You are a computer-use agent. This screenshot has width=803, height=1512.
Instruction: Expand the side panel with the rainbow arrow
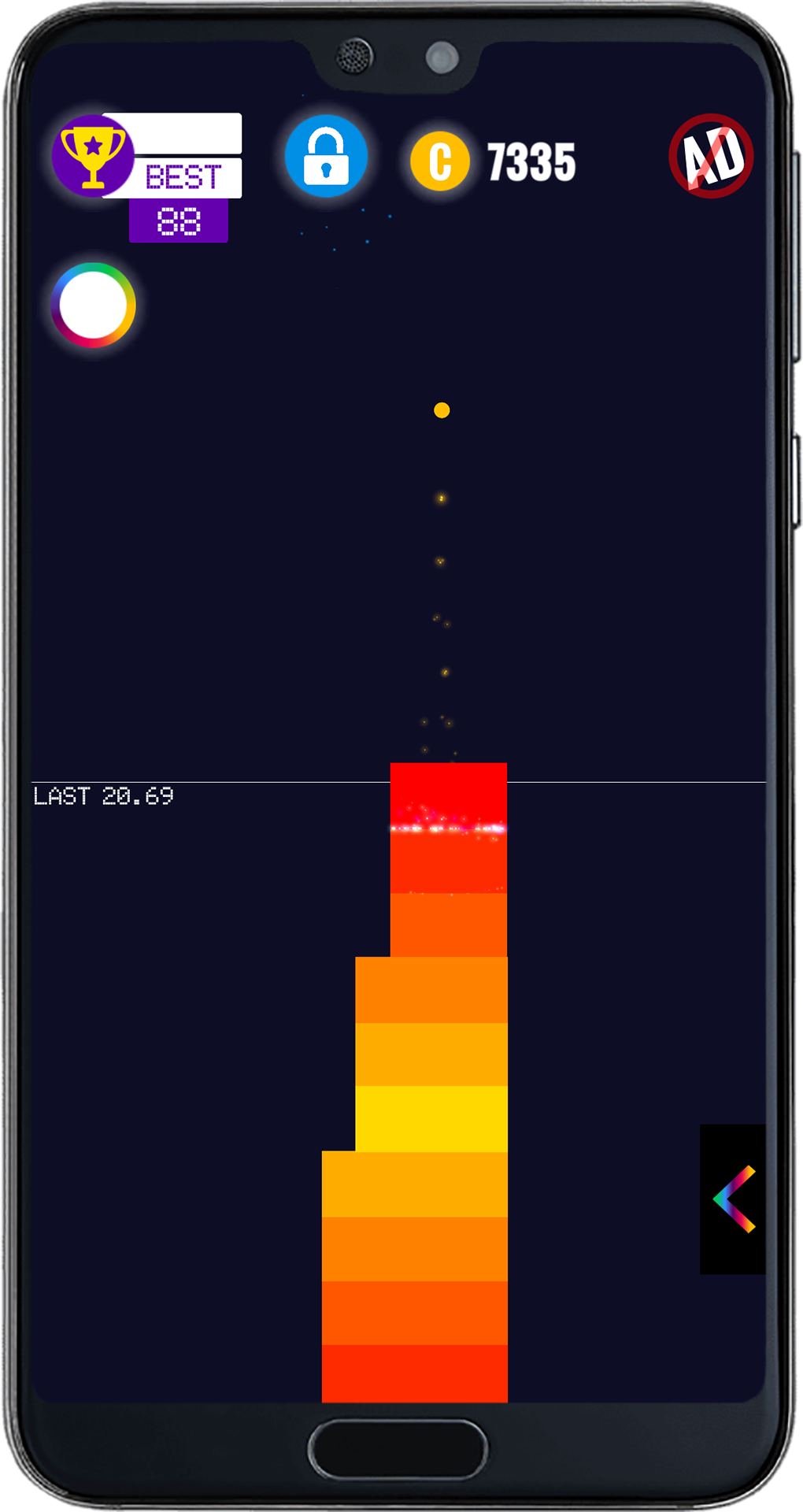(734, 1199)
